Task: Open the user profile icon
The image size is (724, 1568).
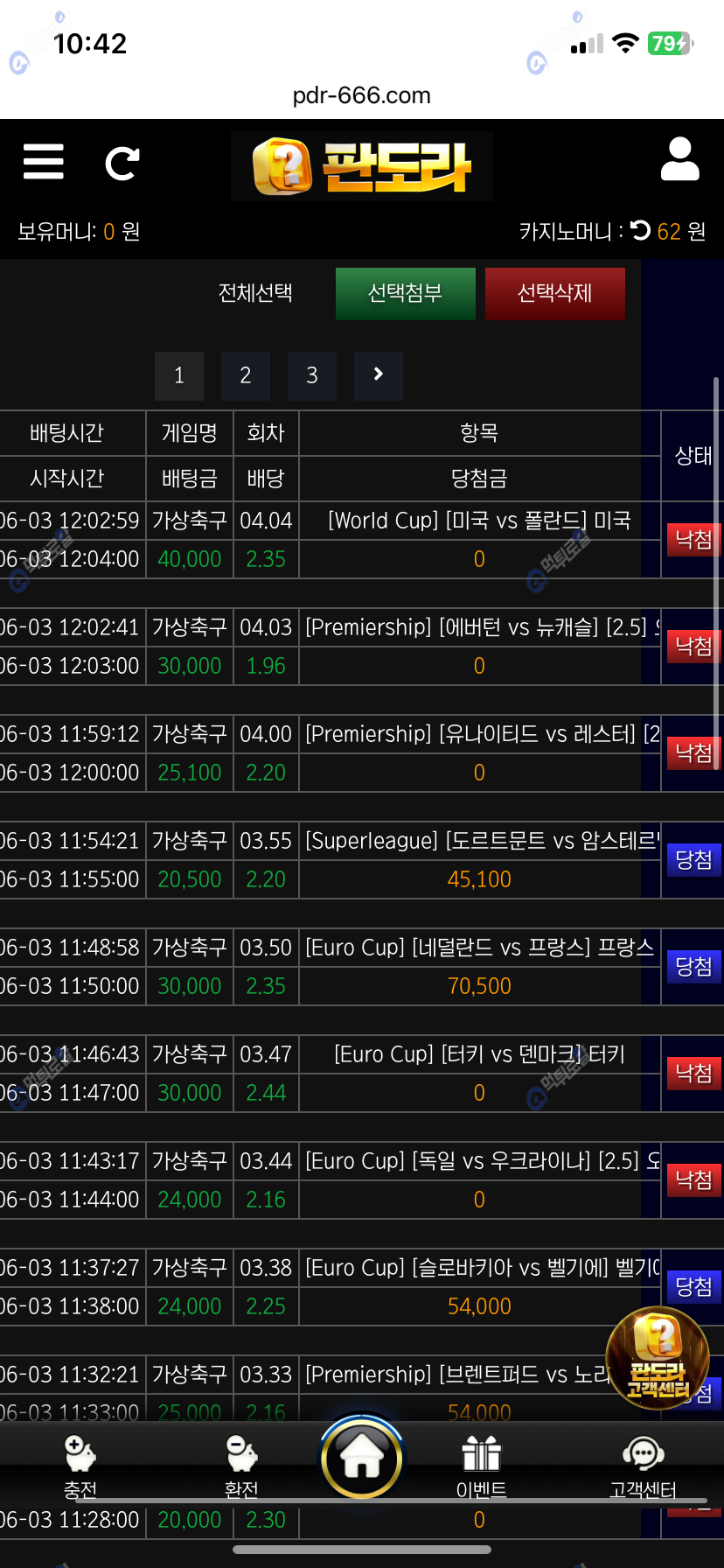Action: (x=679, y=159)
